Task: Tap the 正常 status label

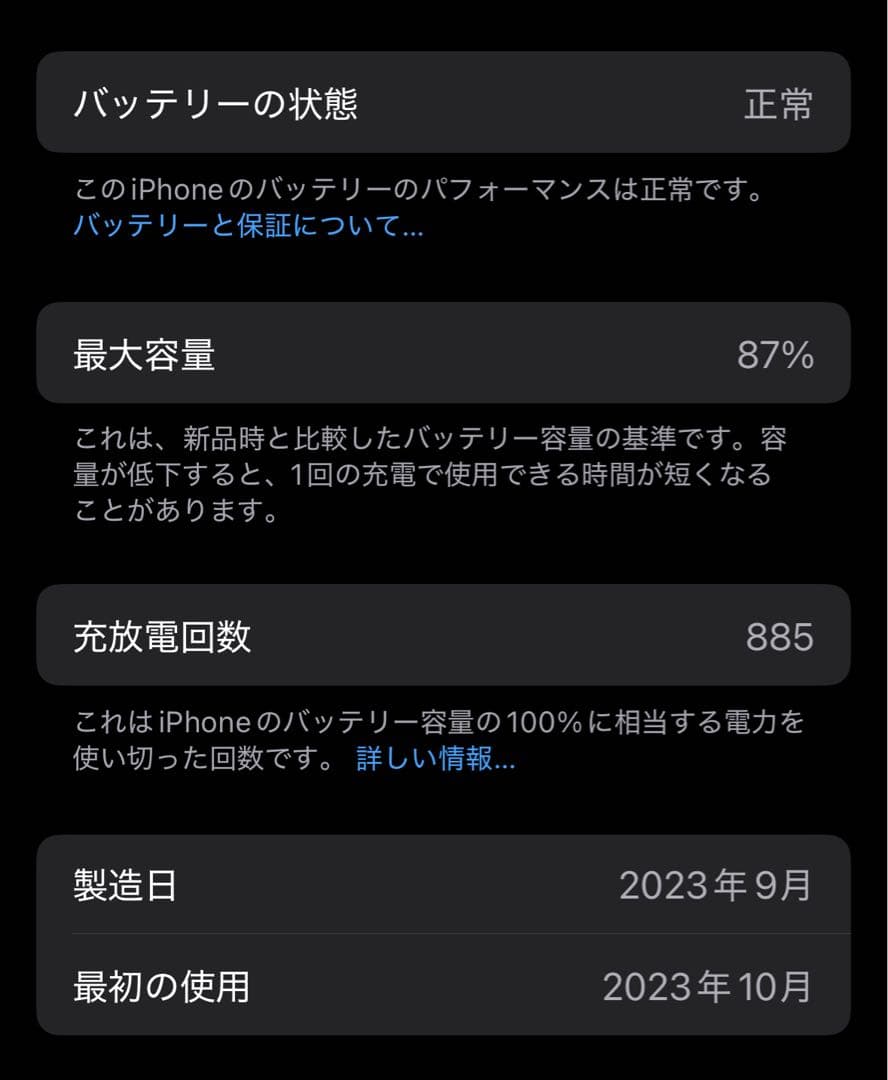Action: 778,103
